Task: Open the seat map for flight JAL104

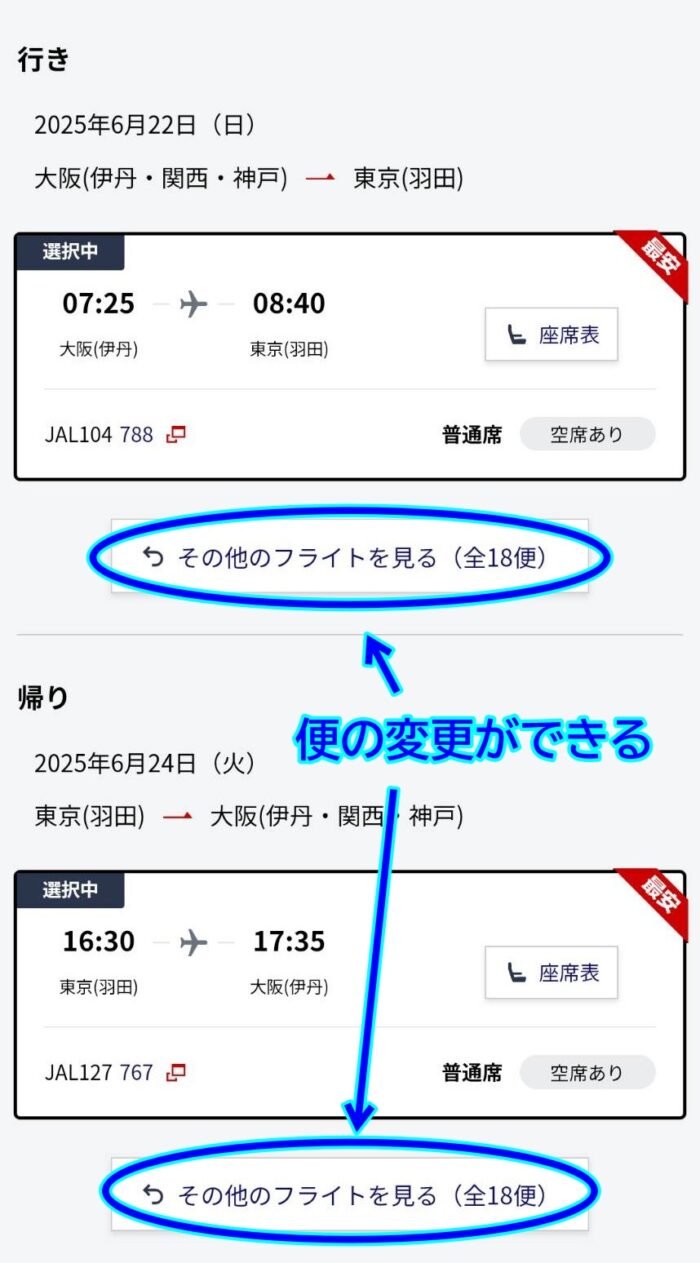Action: coord(551,335)
